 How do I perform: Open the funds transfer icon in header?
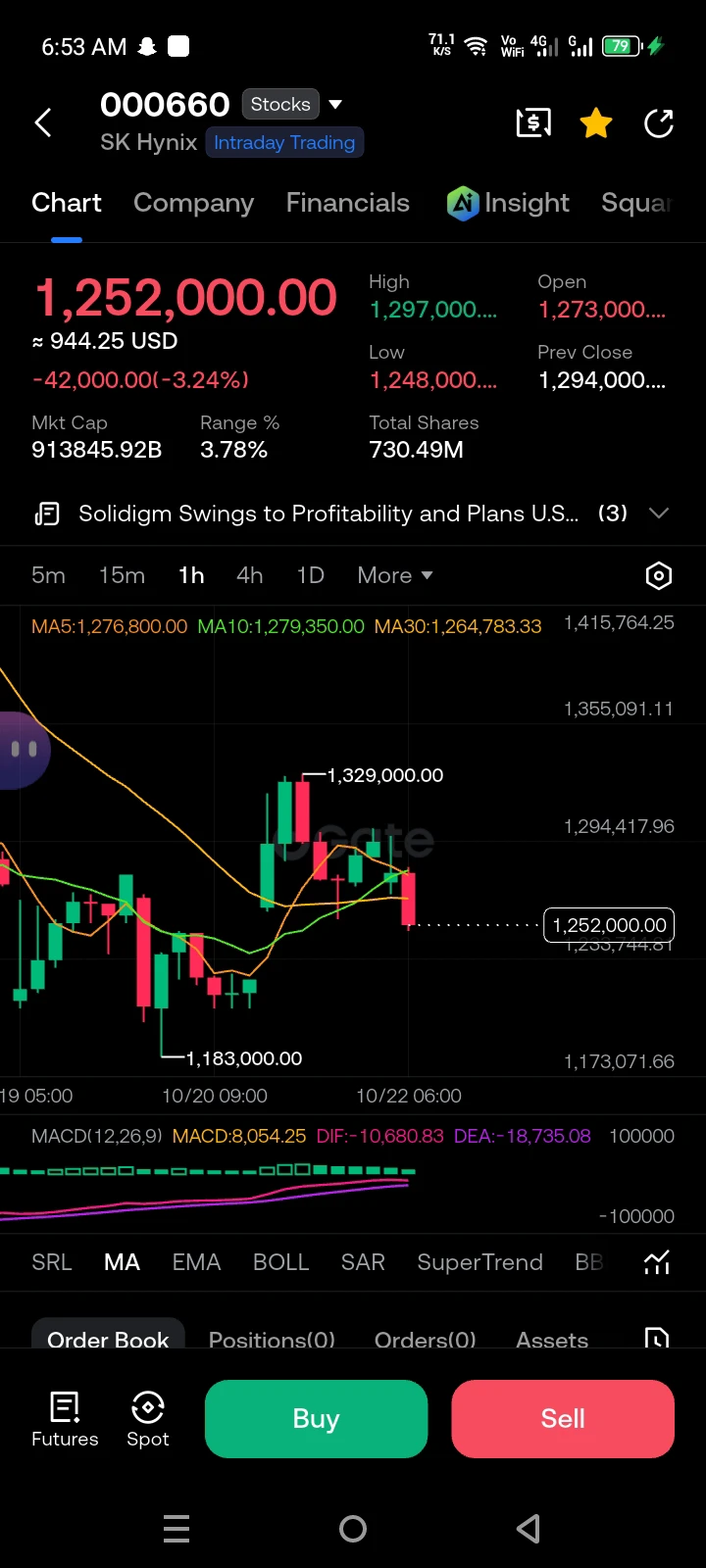point(533,122)
